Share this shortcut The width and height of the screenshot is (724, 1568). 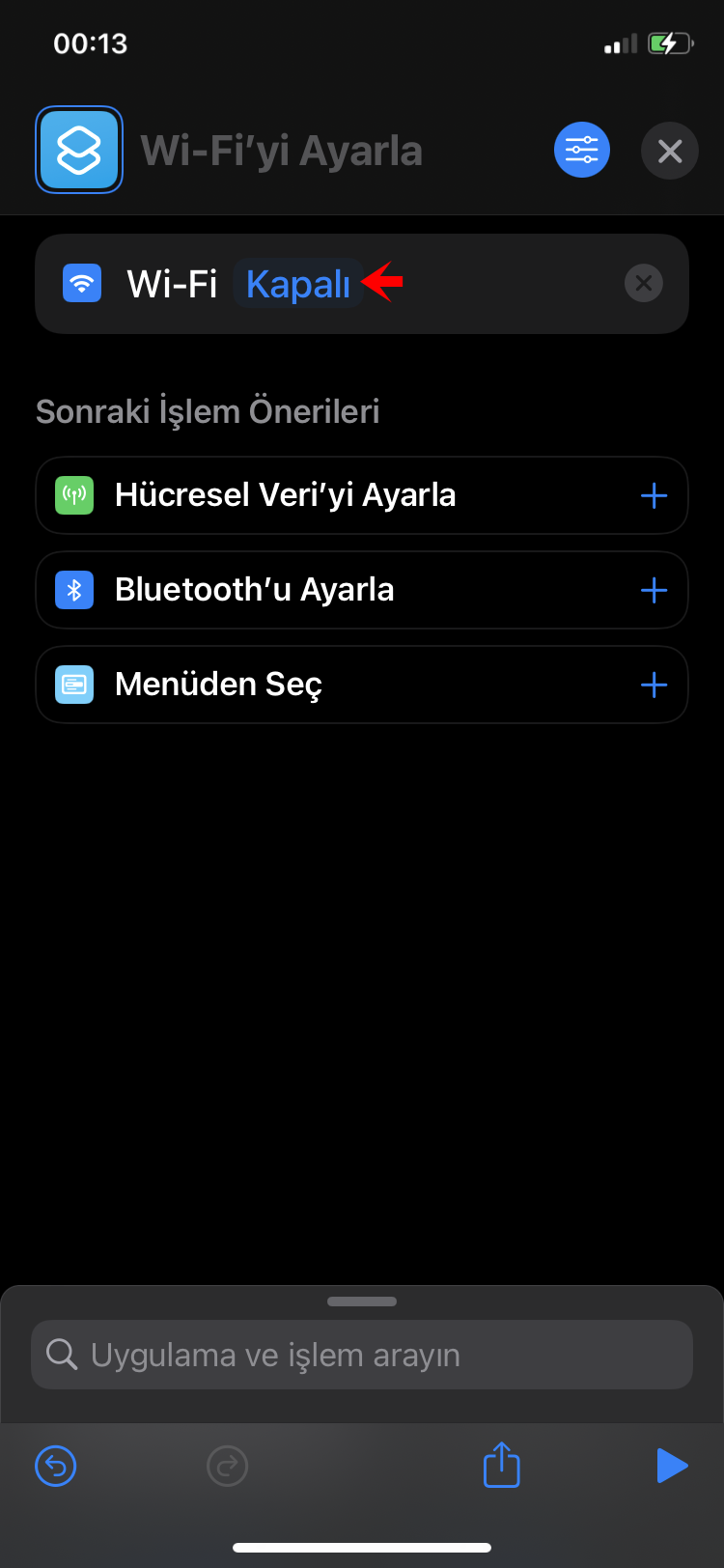click(501, 1464)
